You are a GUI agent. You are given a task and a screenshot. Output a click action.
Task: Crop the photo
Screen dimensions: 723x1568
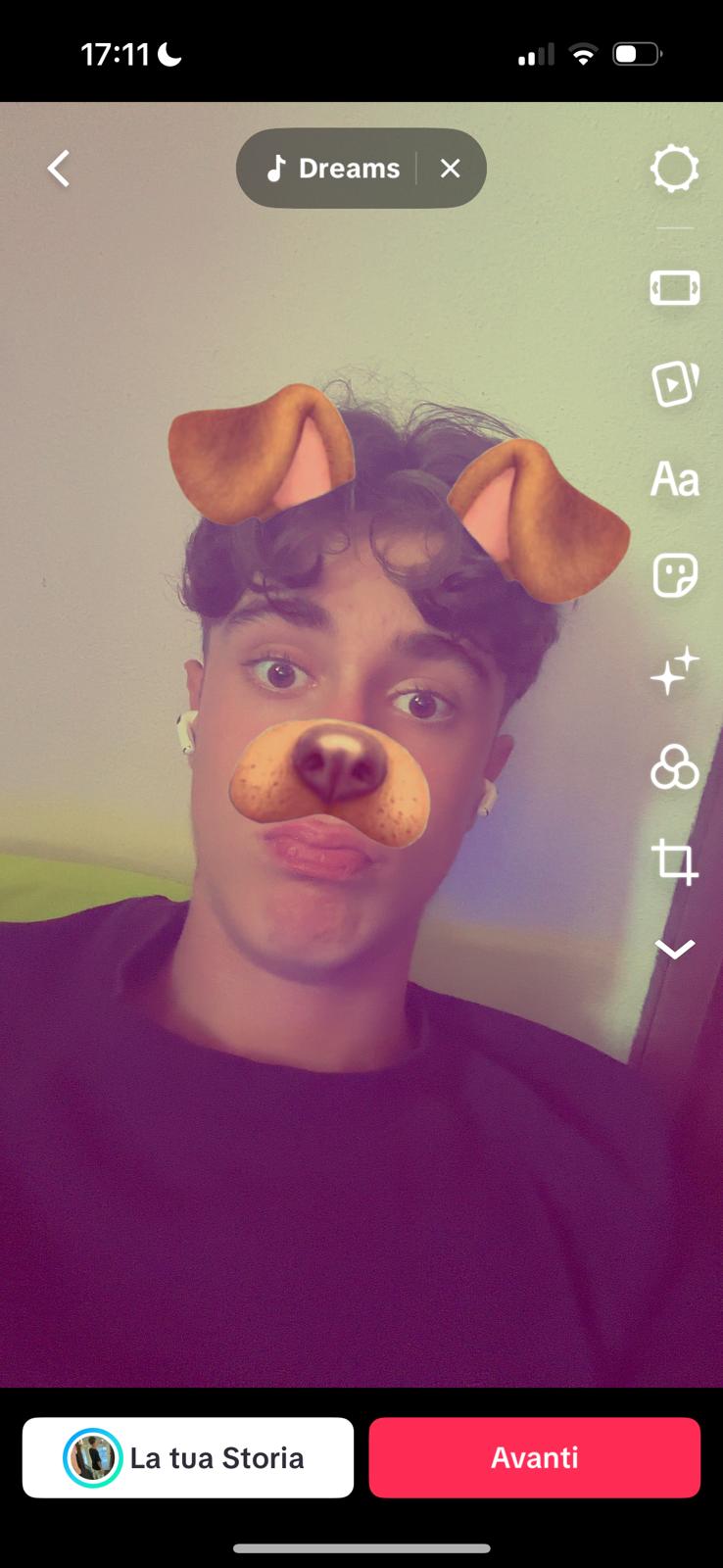(x=674, y=861)
